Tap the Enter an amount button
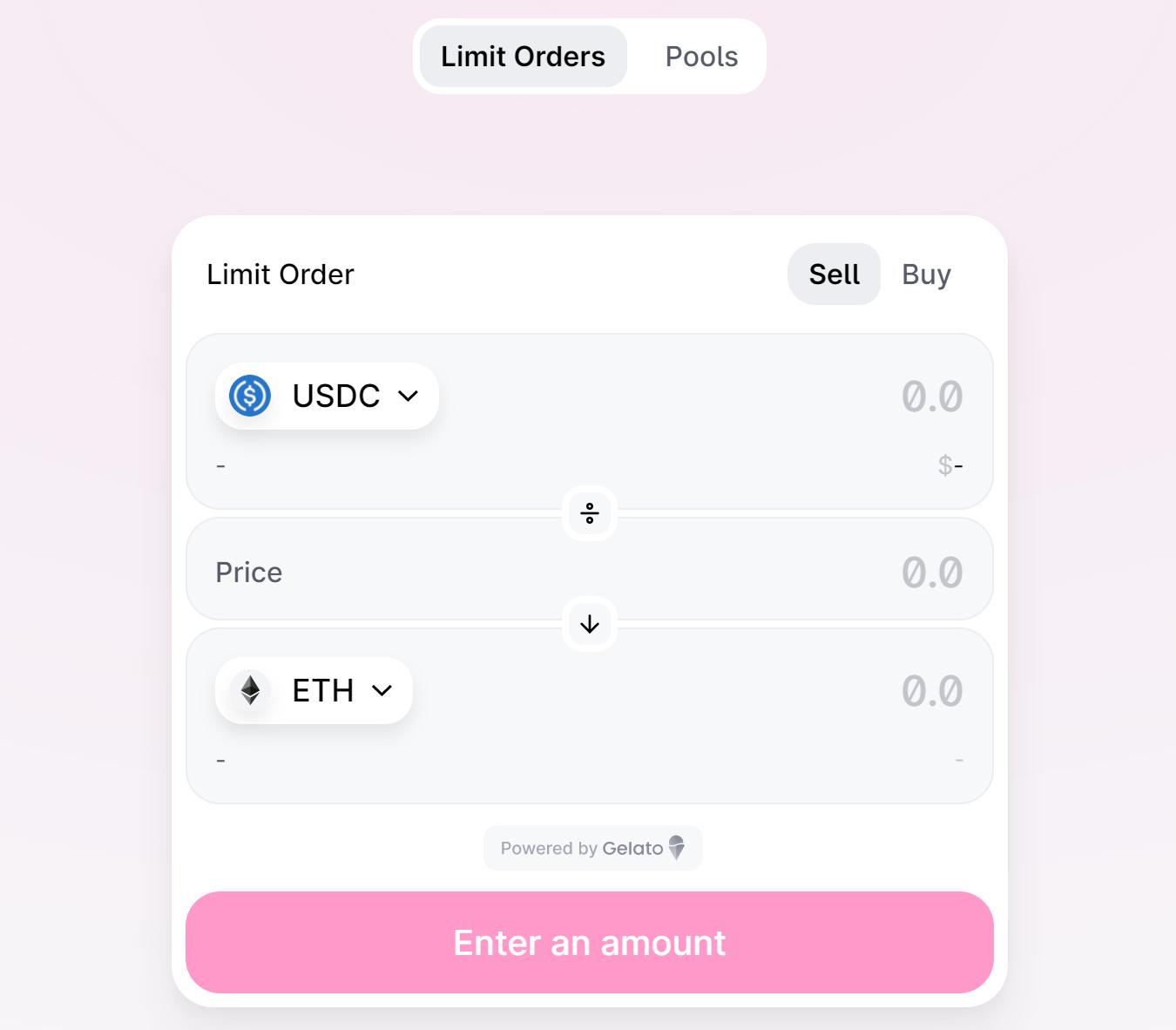 coord(590,942)
